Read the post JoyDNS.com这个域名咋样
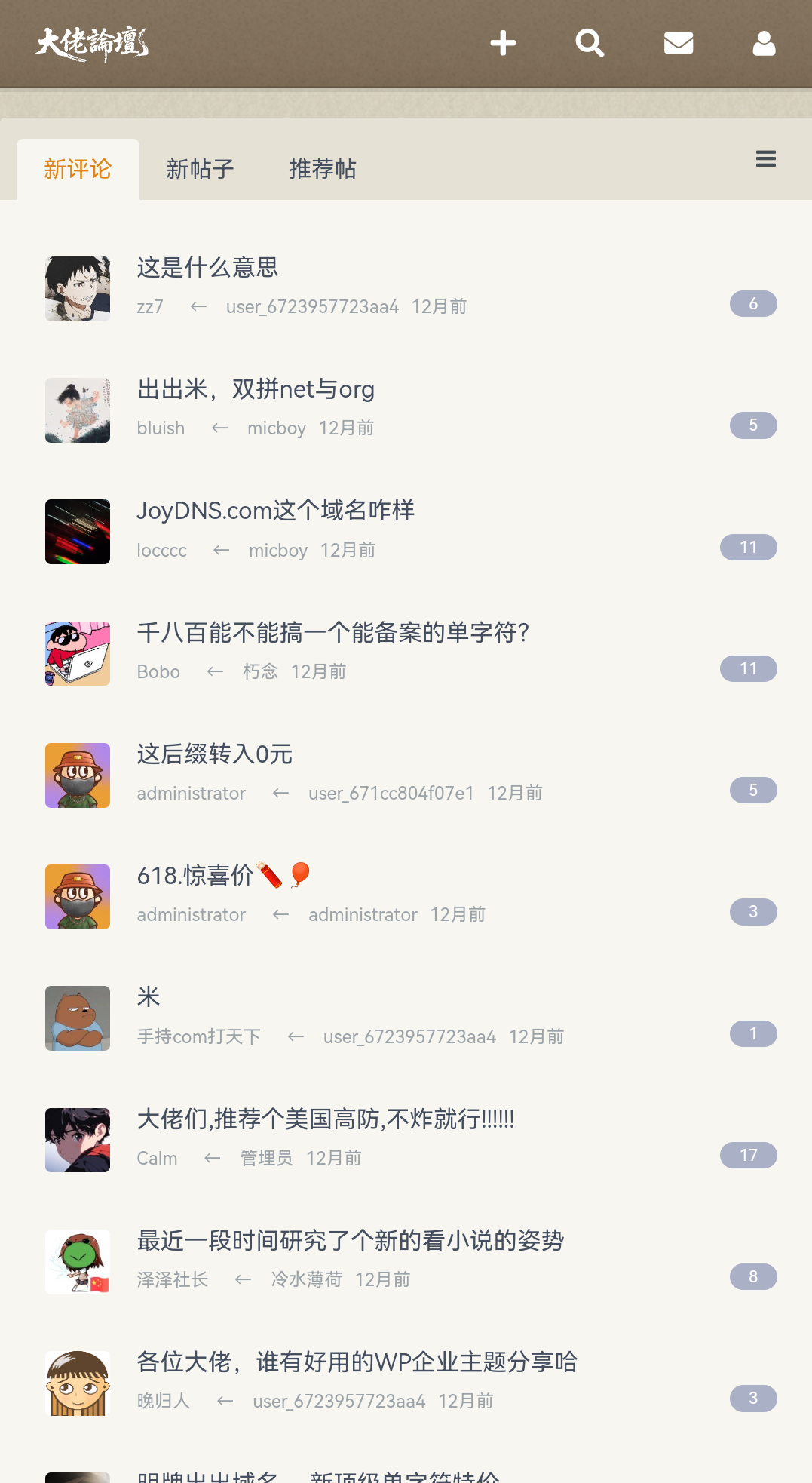This screenshot has height=1483, width=812. pyautogui.click(x=275, y=511)
